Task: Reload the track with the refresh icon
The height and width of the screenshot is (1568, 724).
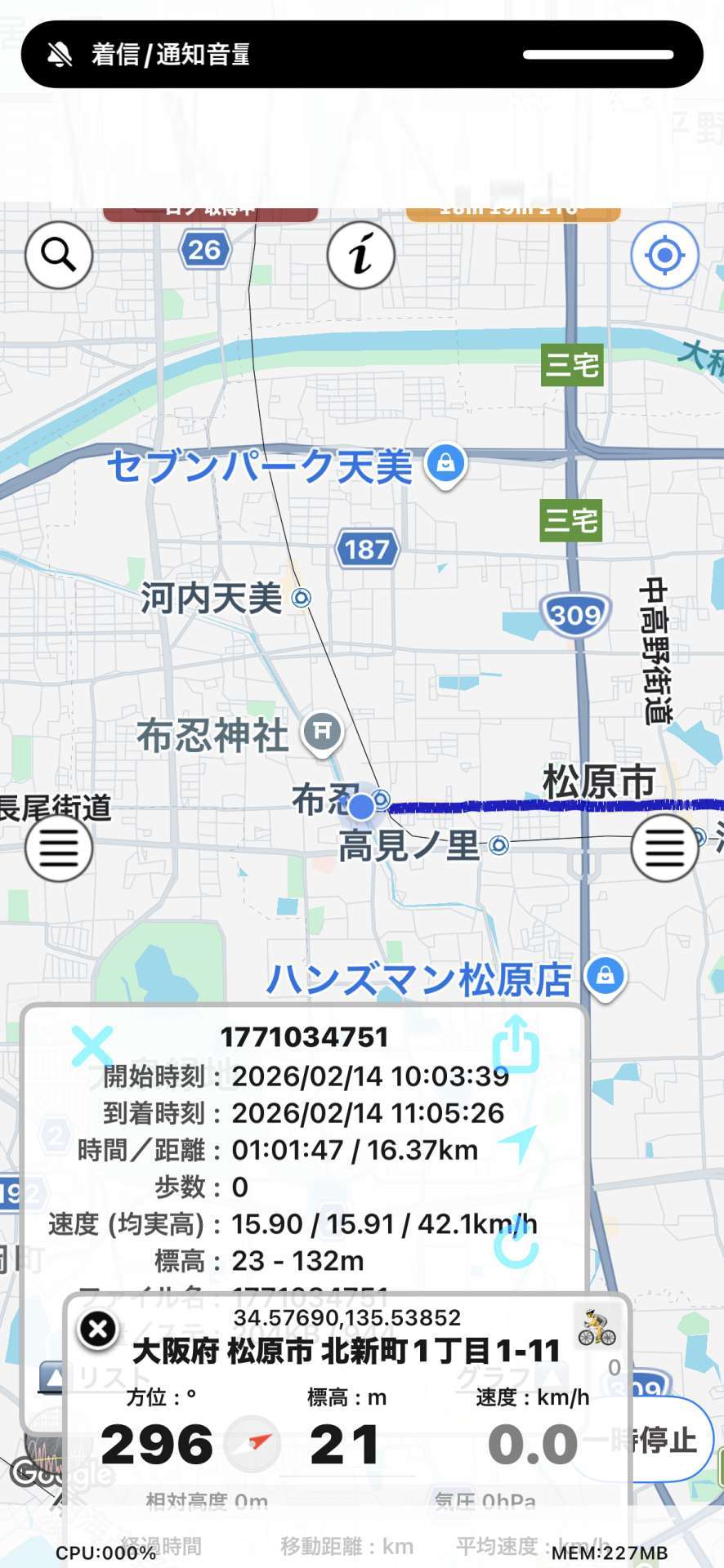Action: tap(516, 1245)
